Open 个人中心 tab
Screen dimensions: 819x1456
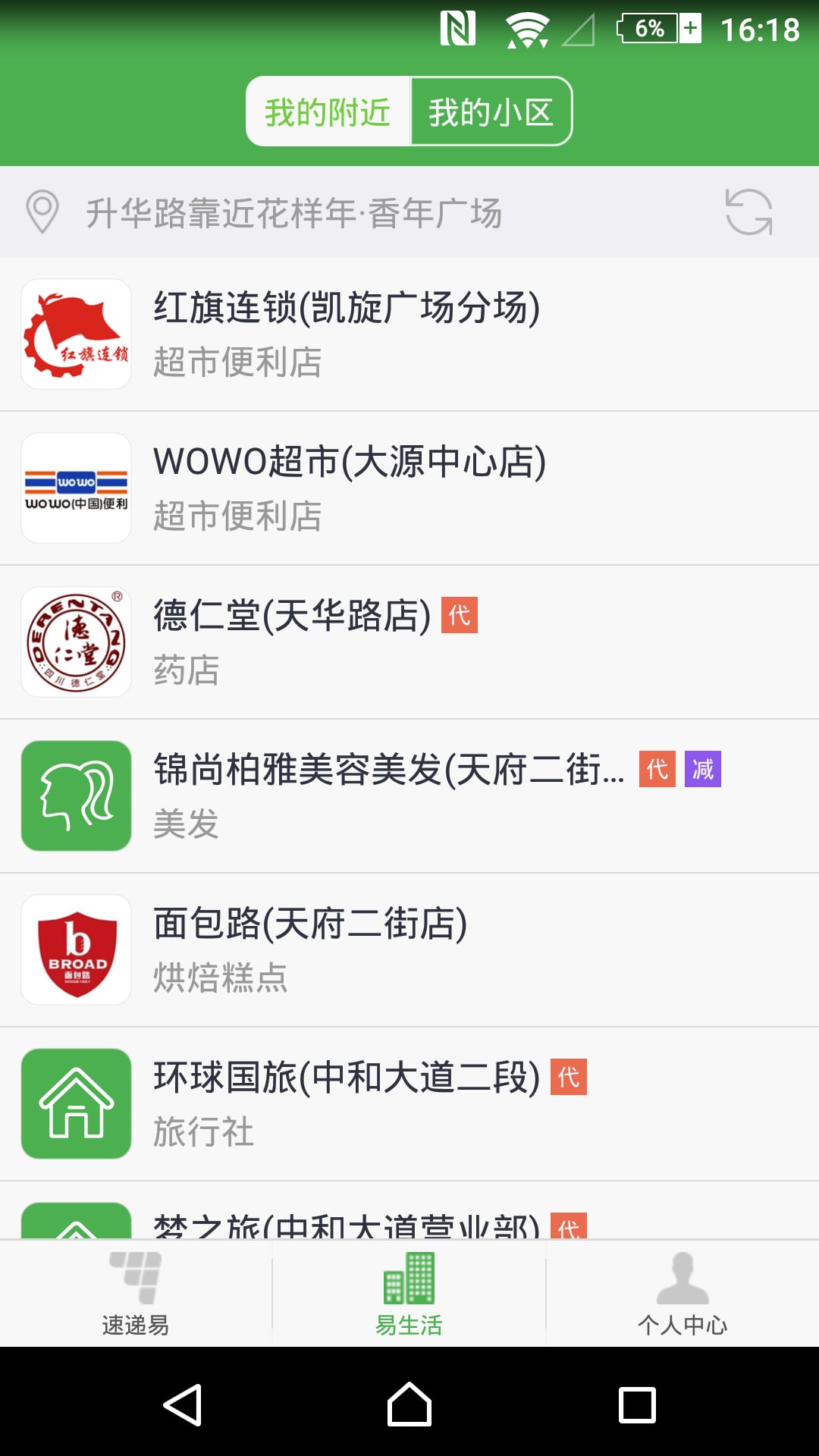(682, 1294)
